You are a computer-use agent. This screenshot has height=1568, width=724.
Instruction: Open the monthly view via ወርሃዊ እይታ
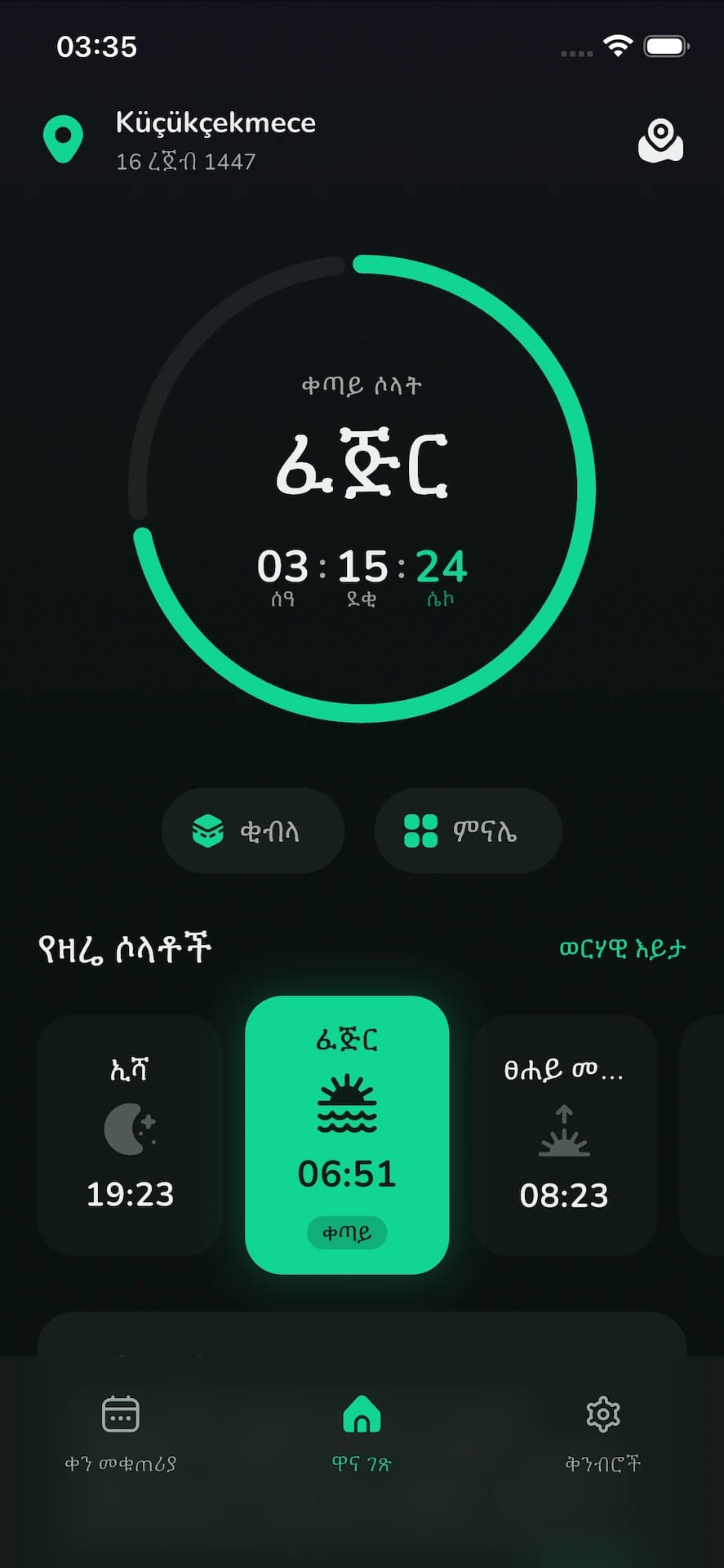(x=622, y=947)
